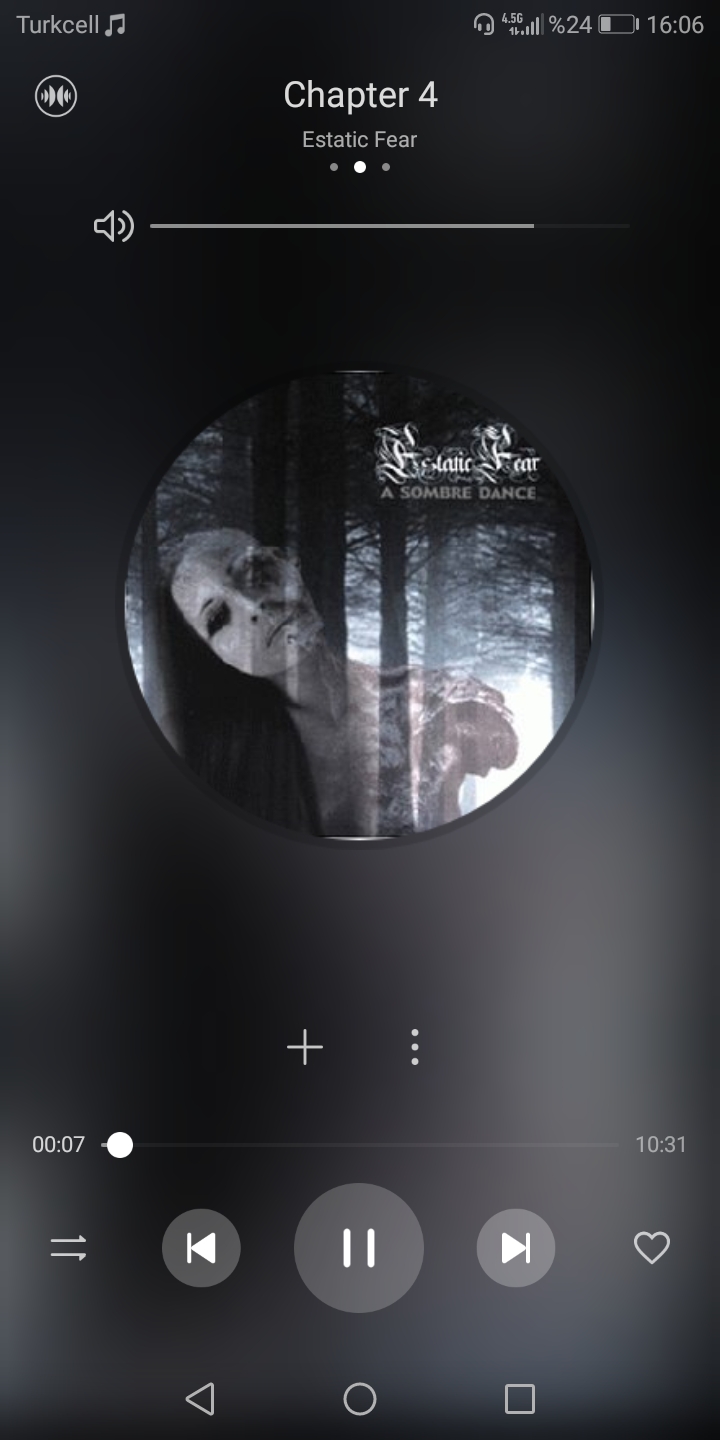This screenshot has height=1440, width=720.
Task: Pause the current song
Action: [359, 1248]
